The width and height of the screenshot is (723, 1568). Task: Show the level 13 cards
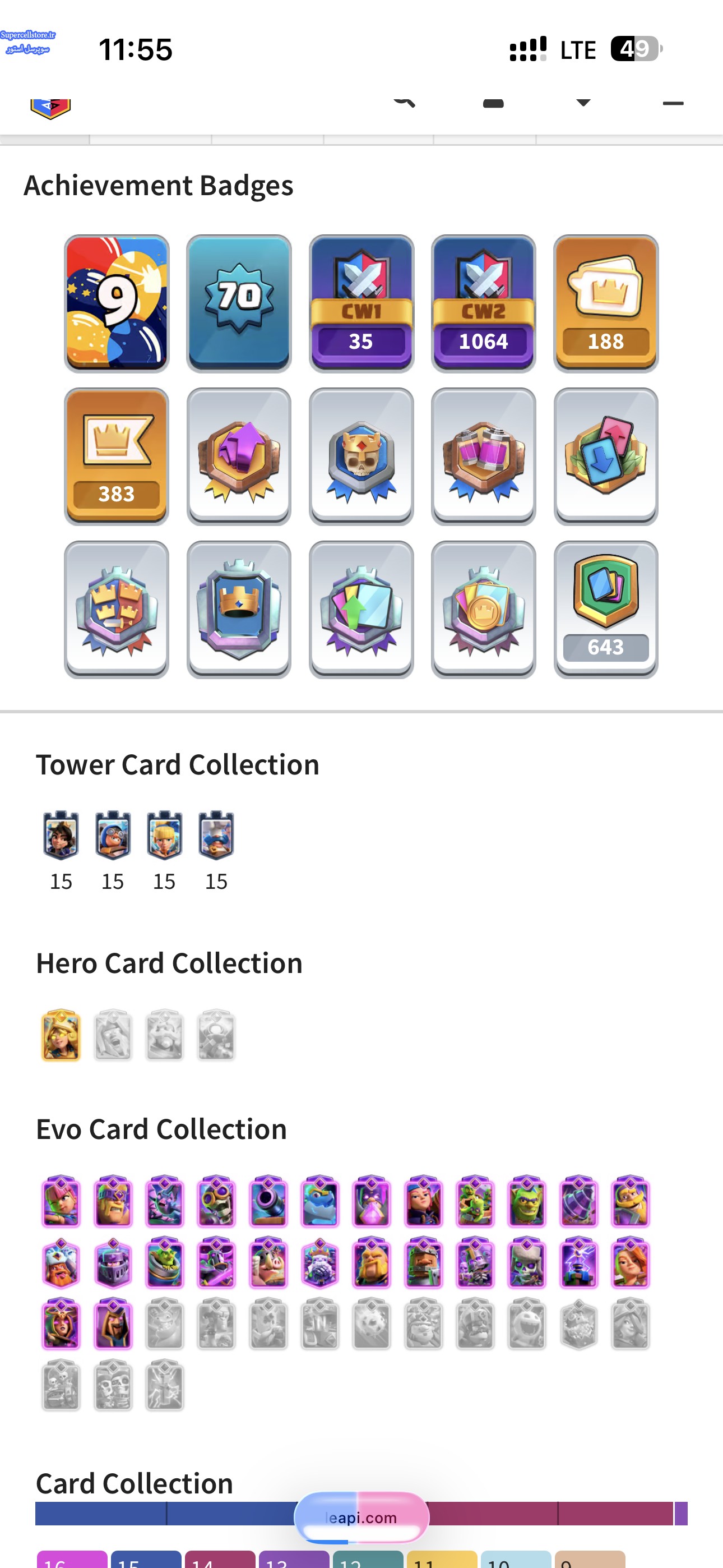pyautogui.click(x=294, y=1560)
